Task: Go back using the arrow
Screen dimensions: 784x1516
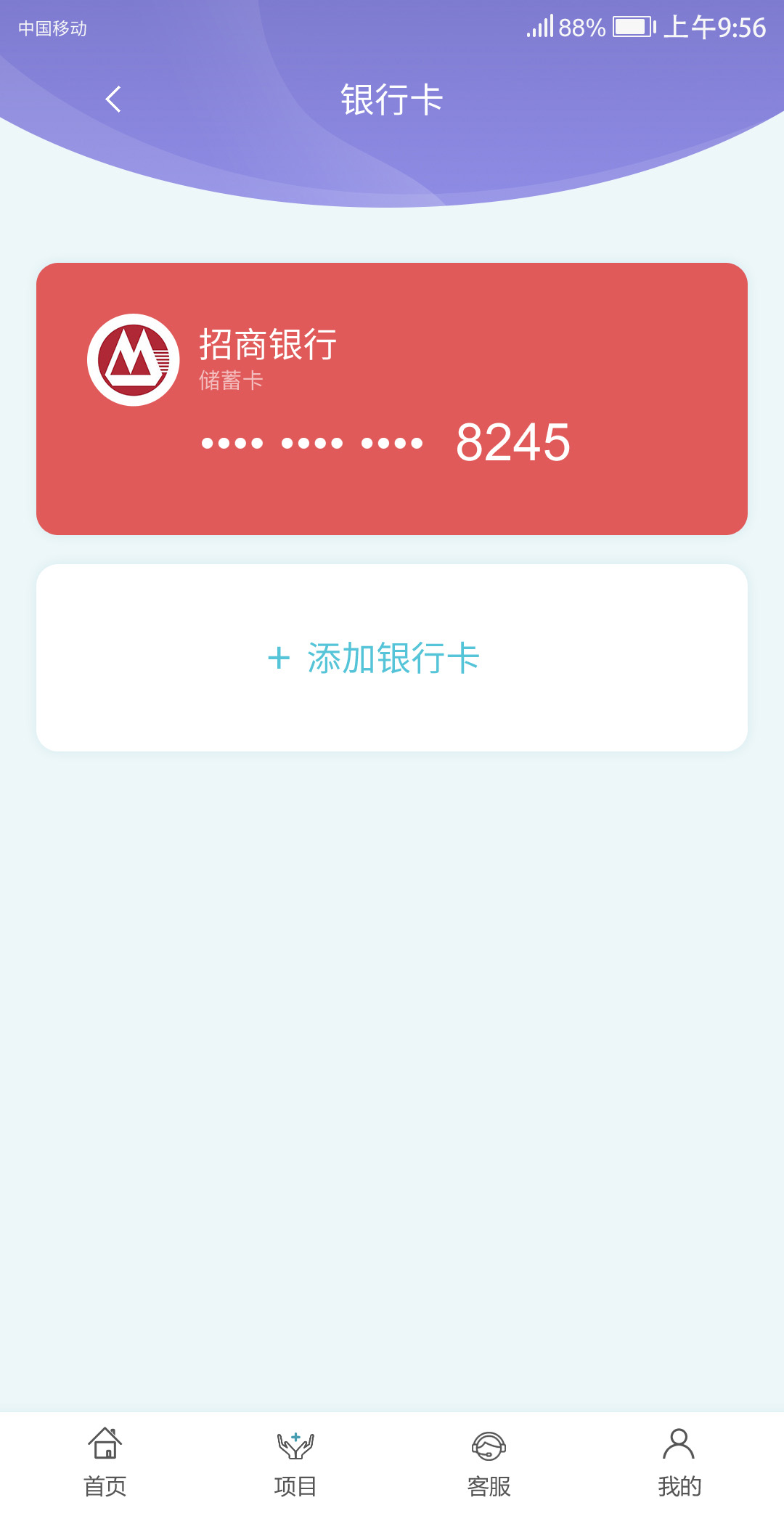Action: 113,99
